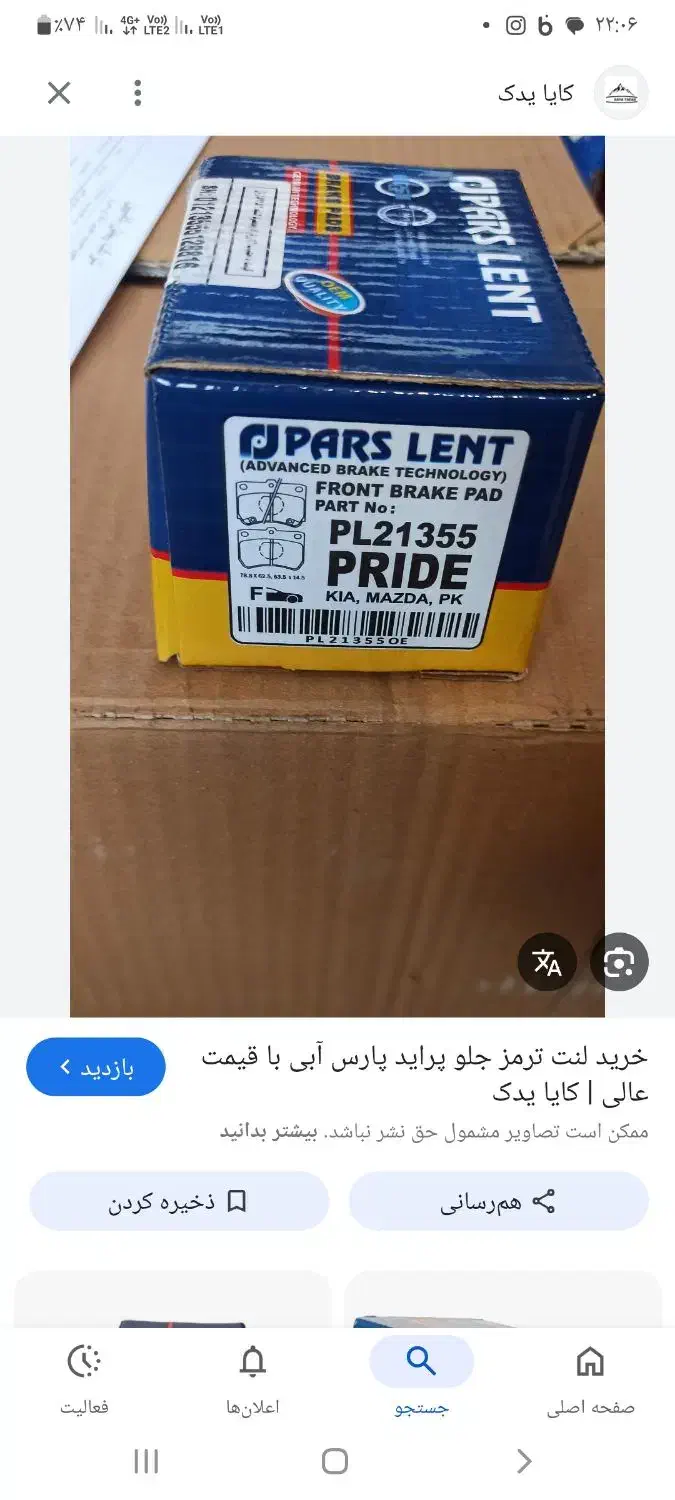Search this image with Lens
Screen dimensions: 675x1500
tap(619, 962)
